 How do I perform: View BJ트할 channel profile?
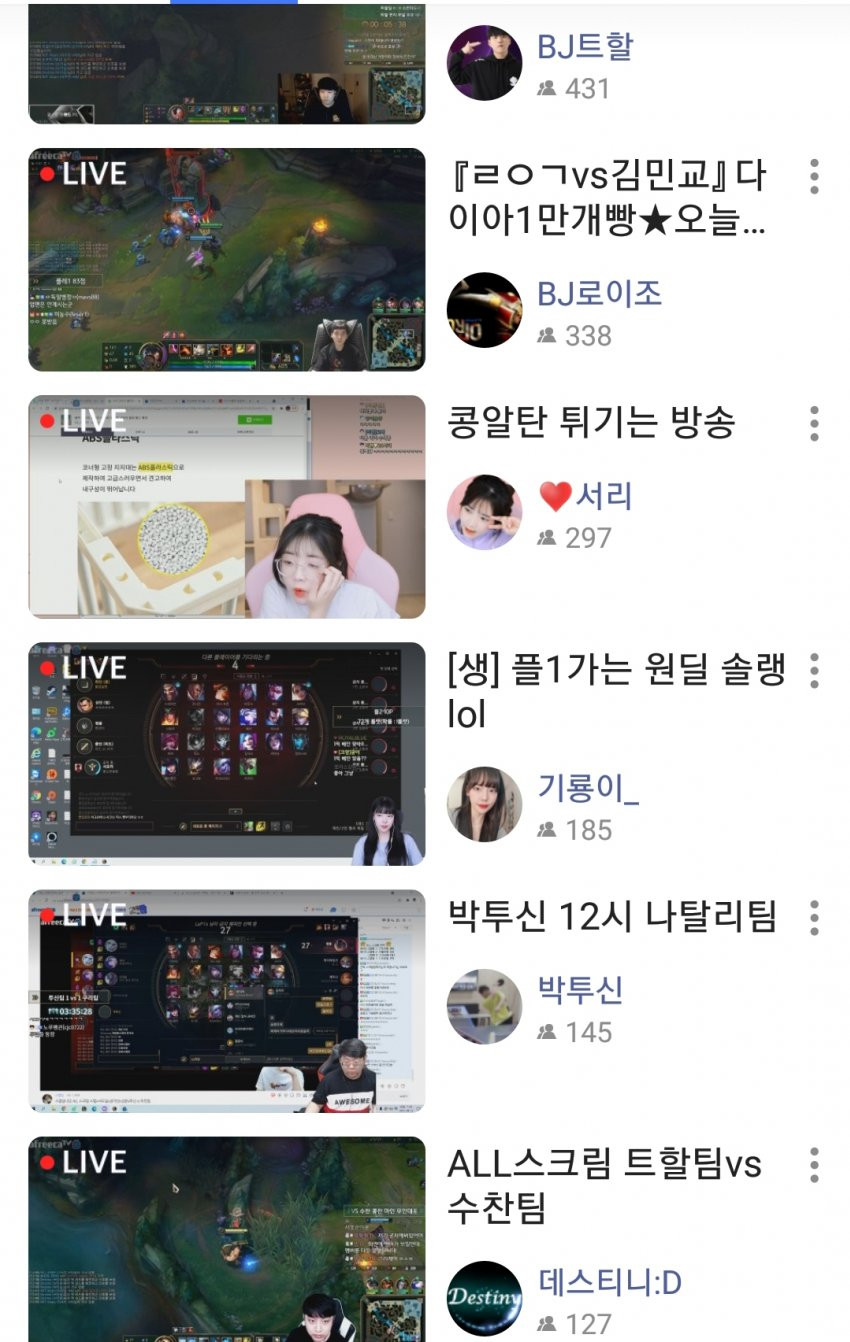(484, 63)
